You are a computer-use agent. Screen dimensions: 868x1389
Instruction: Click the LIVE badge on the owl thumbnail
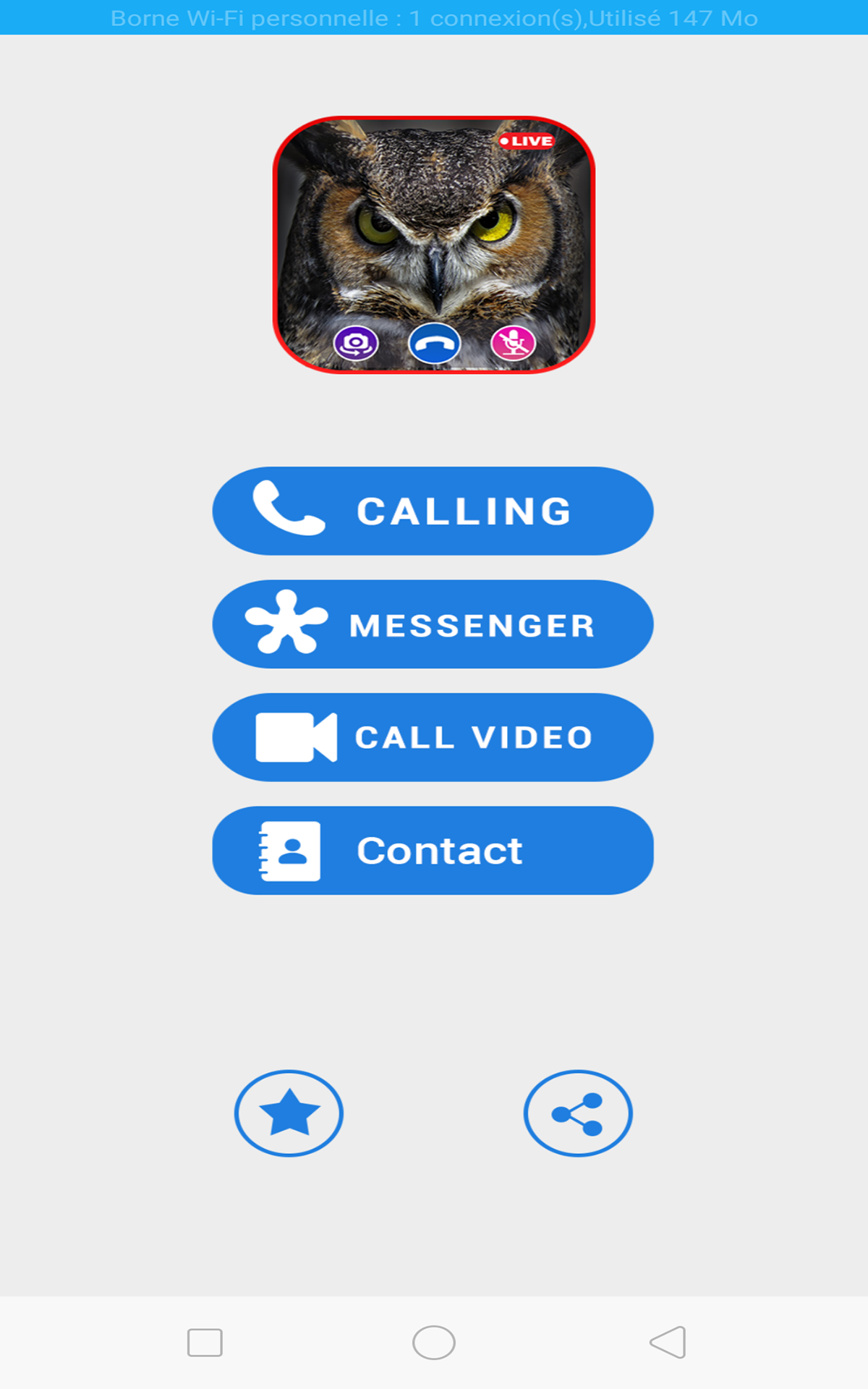click(527, 142)
